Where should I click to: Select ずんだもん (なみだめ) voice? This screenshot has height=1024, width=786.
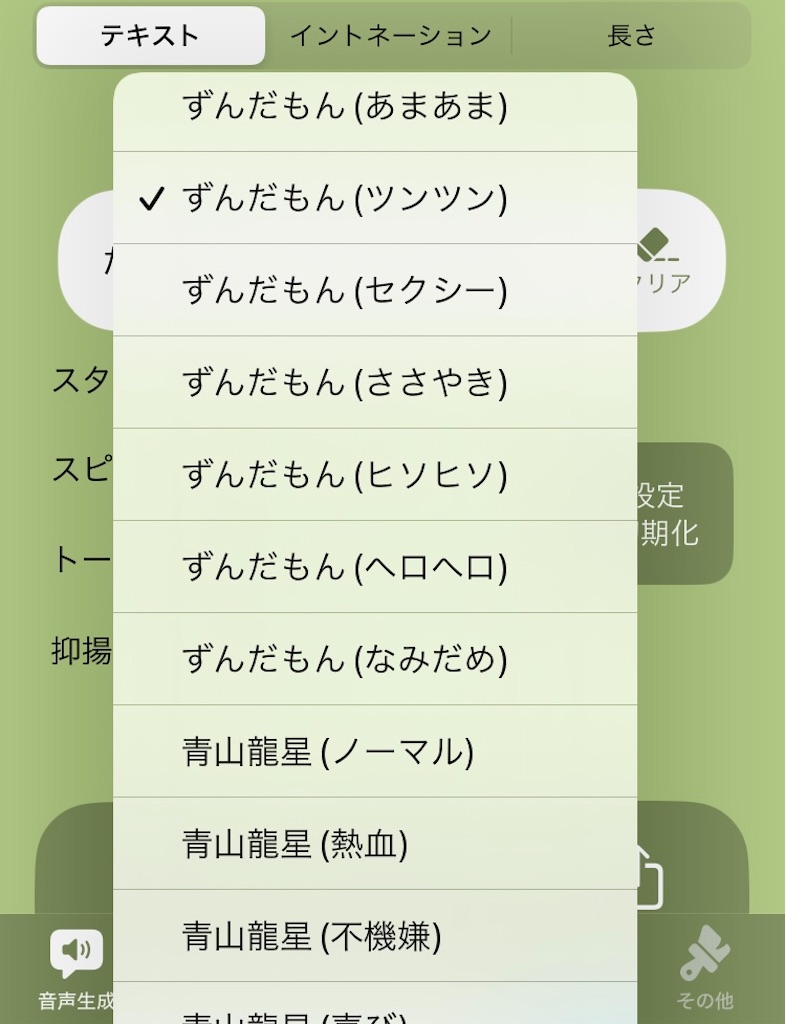pyautogui.click(x=374, y=659)
